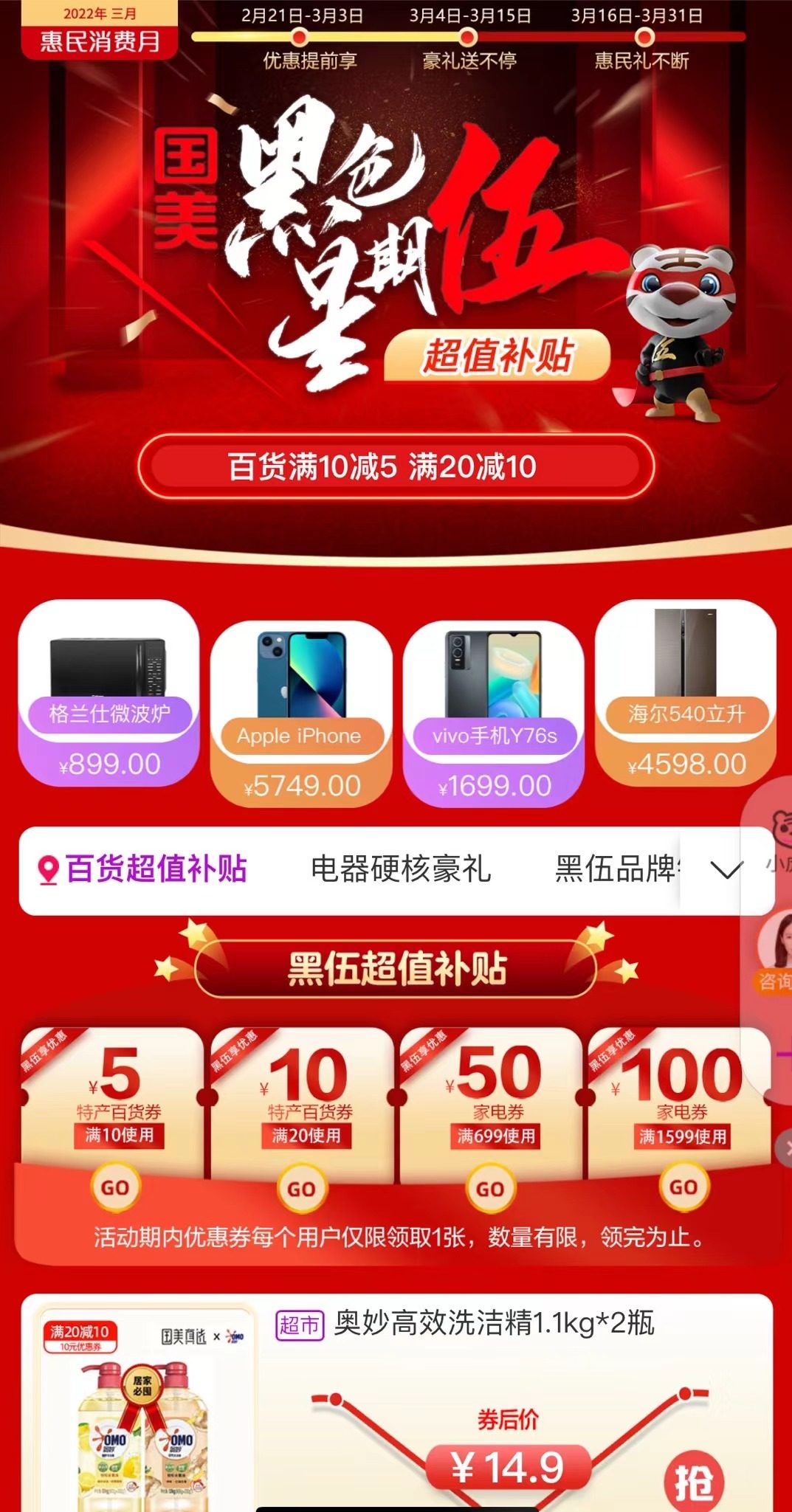Image resolution: width=792 pixels, height=1512 pixels.
Task: Switch to the 电器硬核豪礼 tab
Action: (x=401, y=869)
